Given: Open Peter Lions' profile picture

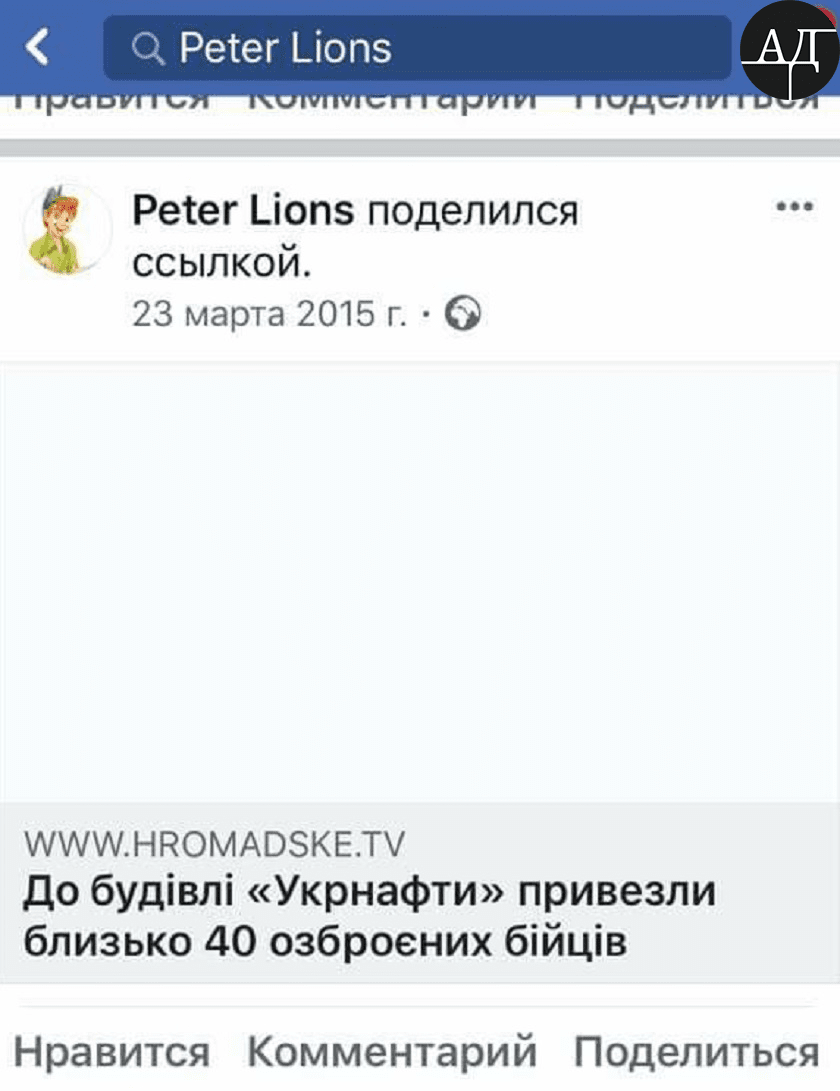Looking at the screenshot, I should [67, 229].
